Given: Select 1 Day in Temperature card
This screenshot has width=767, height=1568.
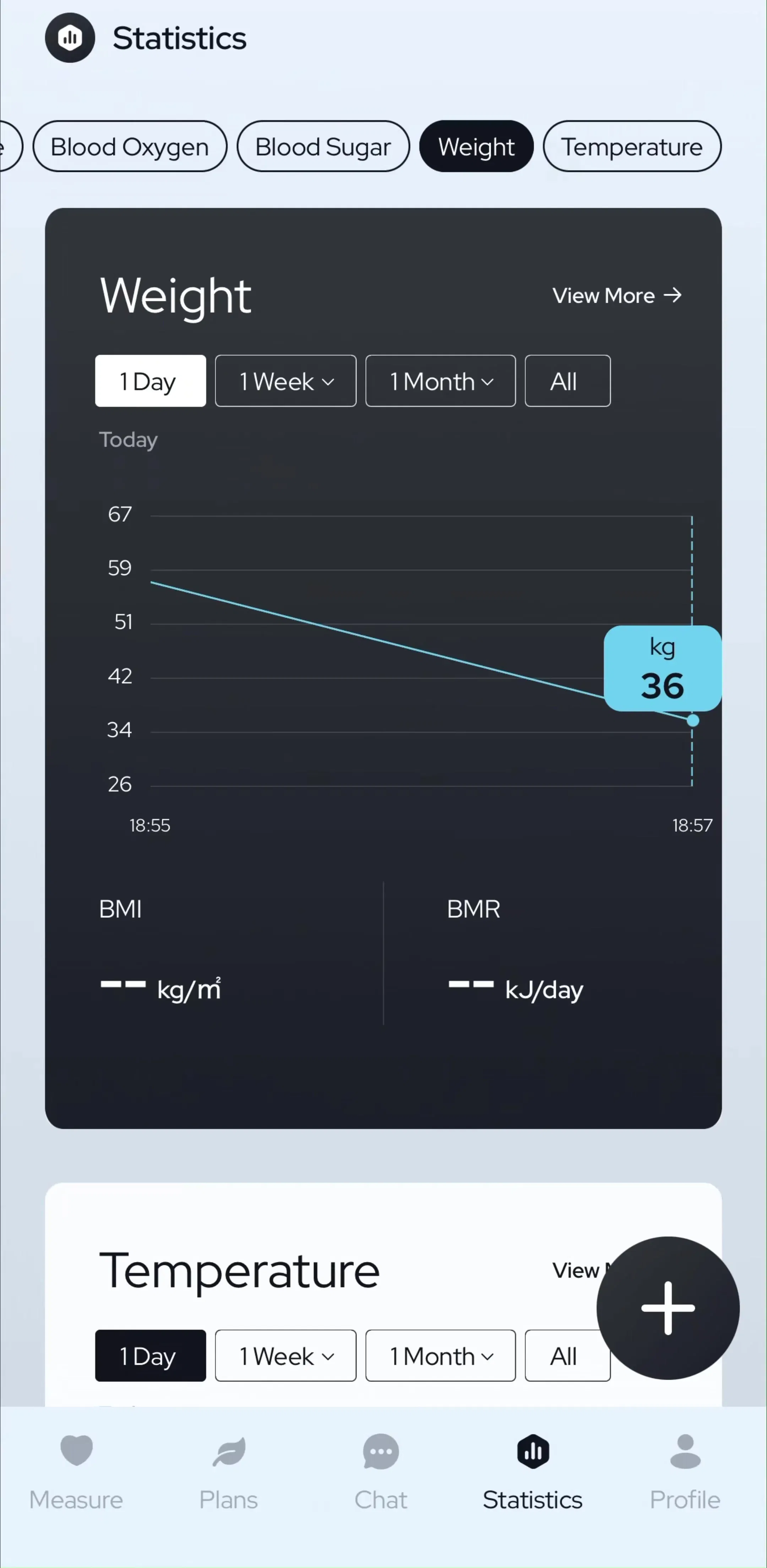Looking at the screenshot, I should (150, 1356).
